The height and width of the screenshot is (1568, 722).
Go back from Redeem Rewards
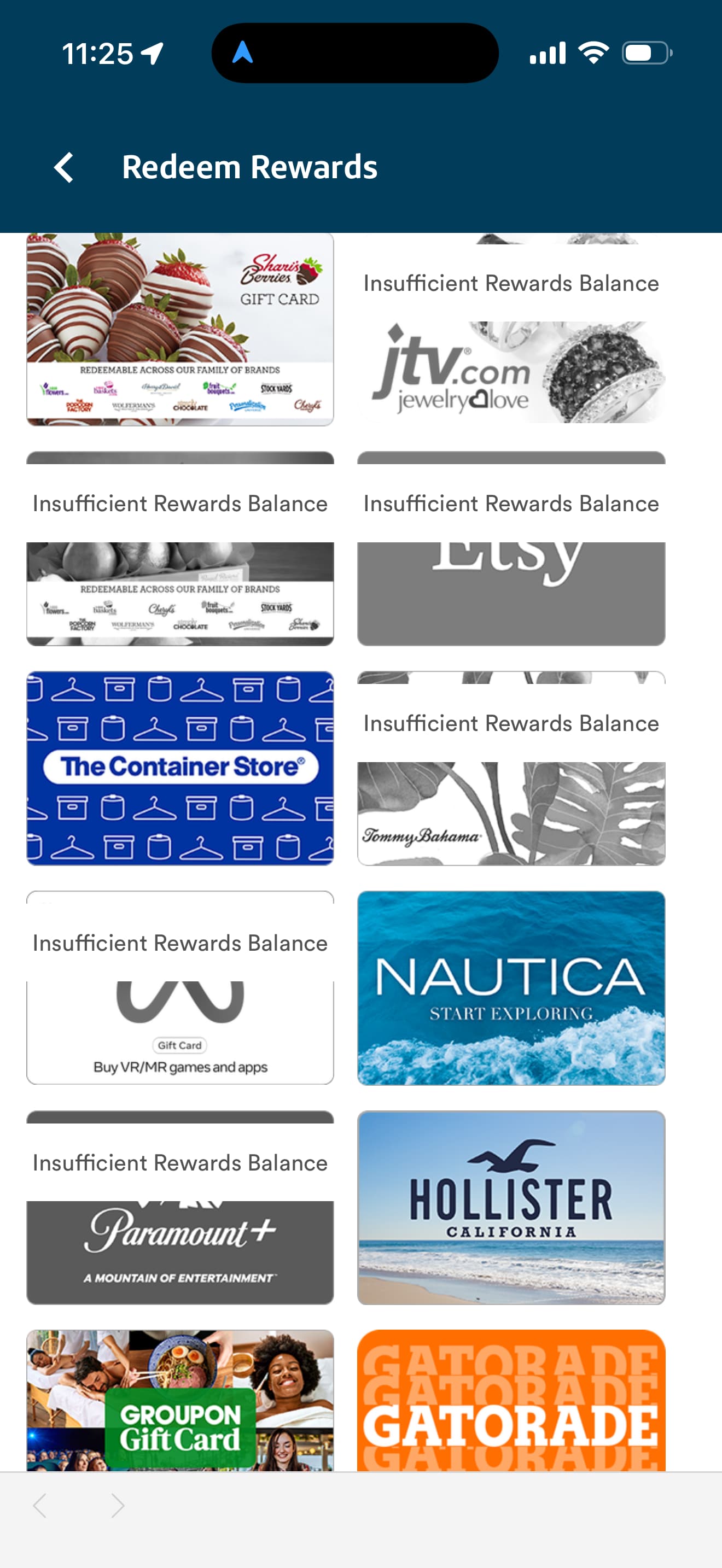(x=64, y=167)
